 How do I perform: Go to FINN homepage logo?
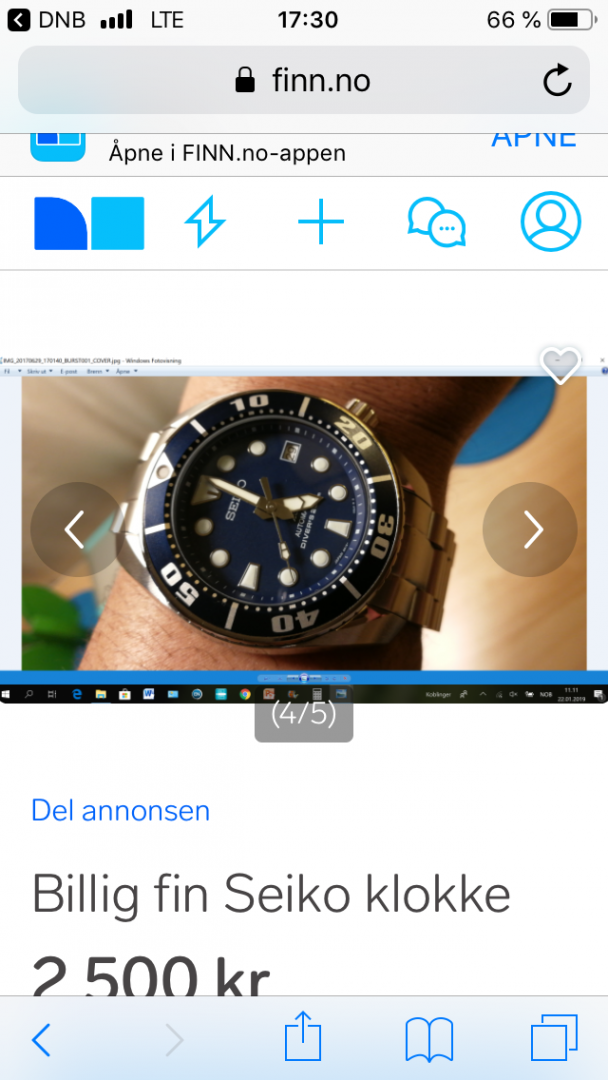point(89,222)
